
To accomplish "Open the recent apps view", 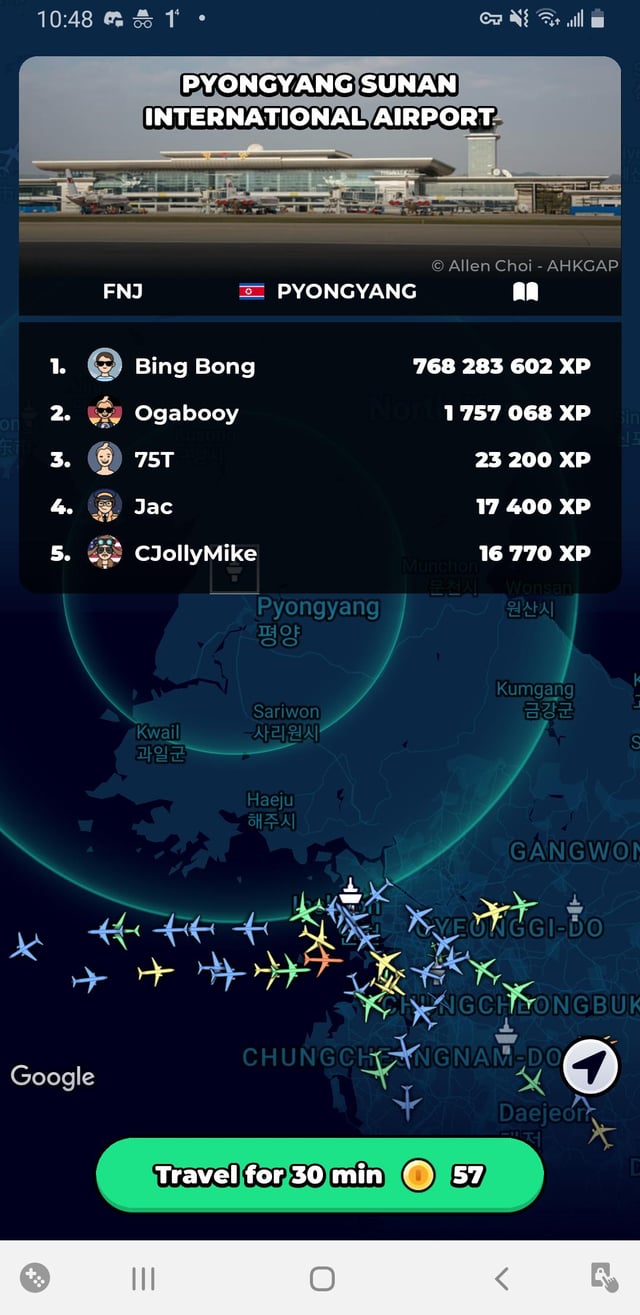I will [143, 1277].
